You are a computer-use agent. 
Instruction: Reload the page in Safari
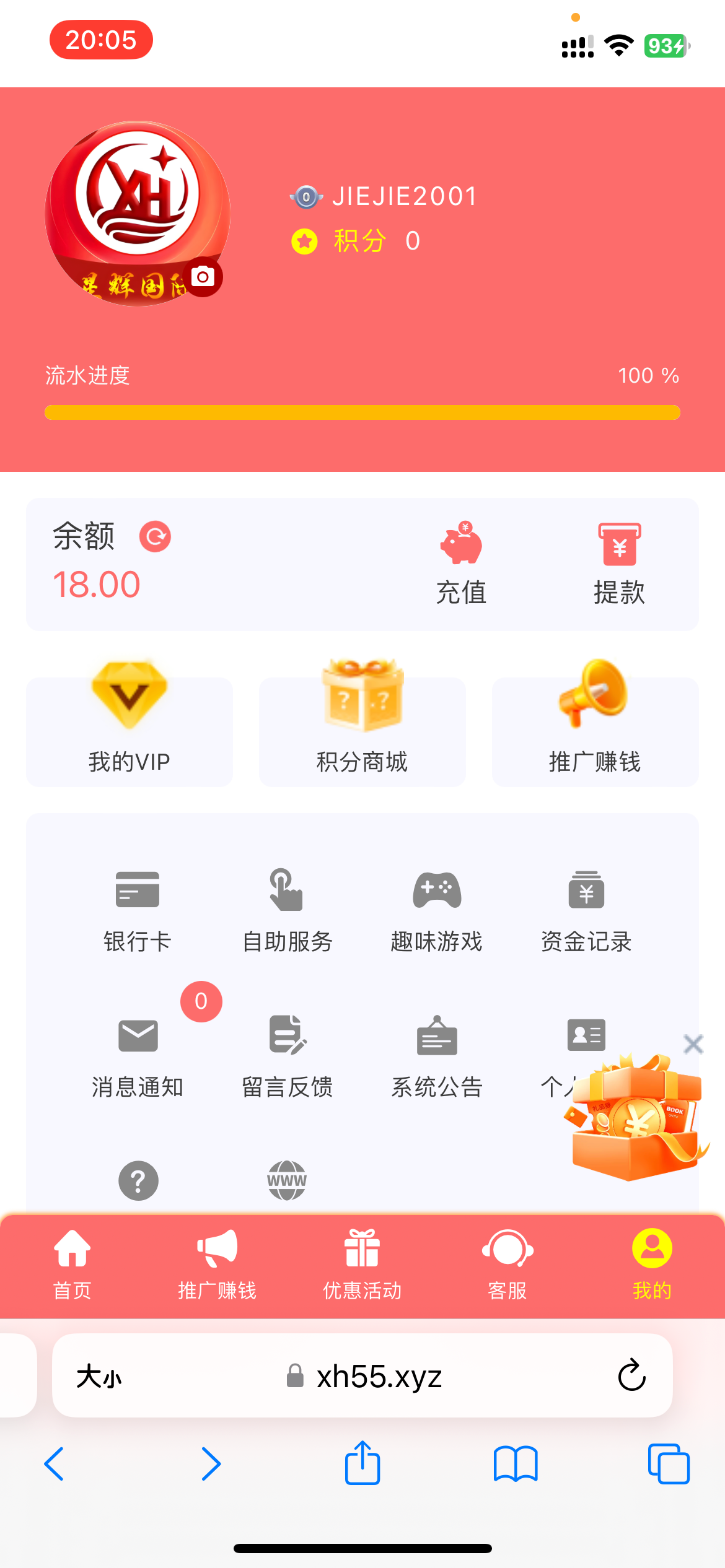coord(631,1375)
